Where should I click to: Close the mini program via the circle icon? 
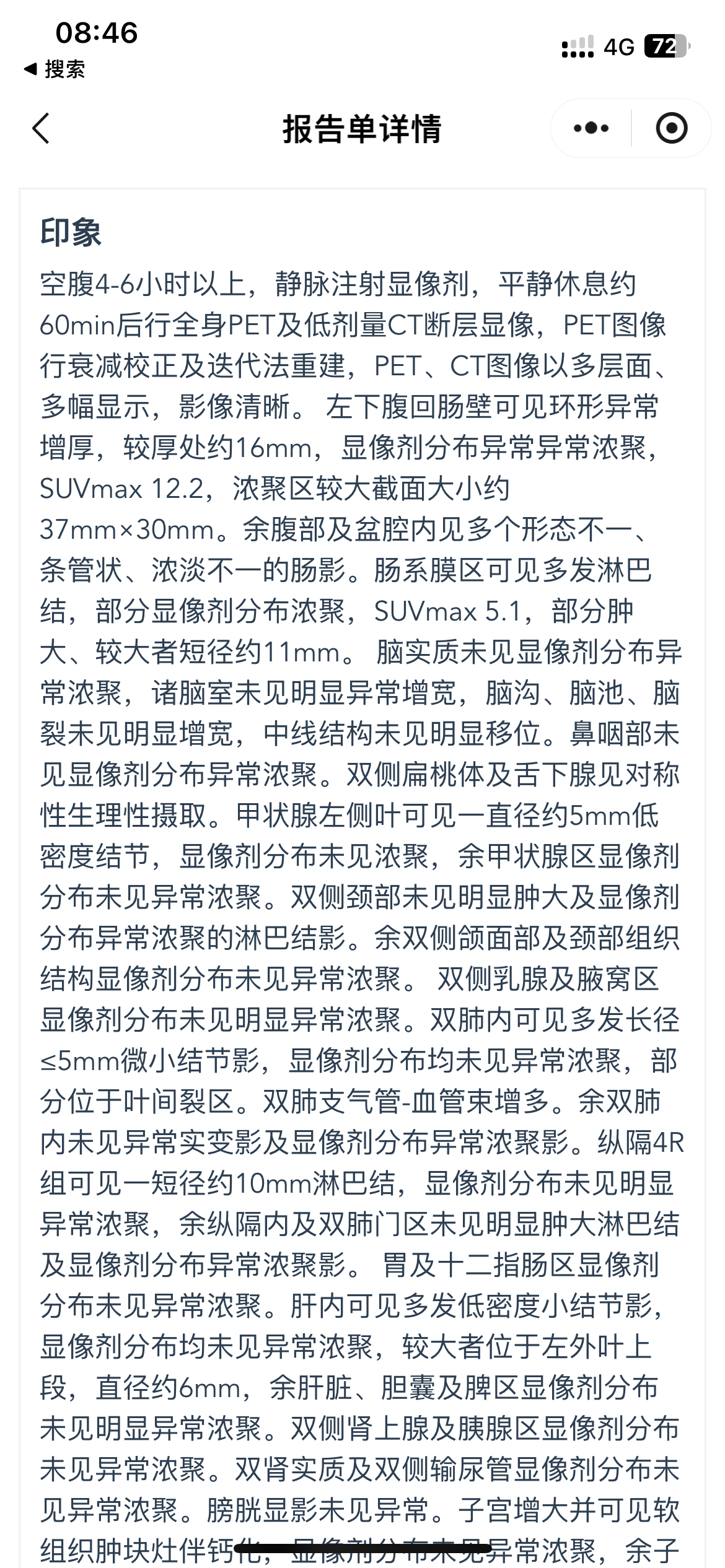coord(672,128)
